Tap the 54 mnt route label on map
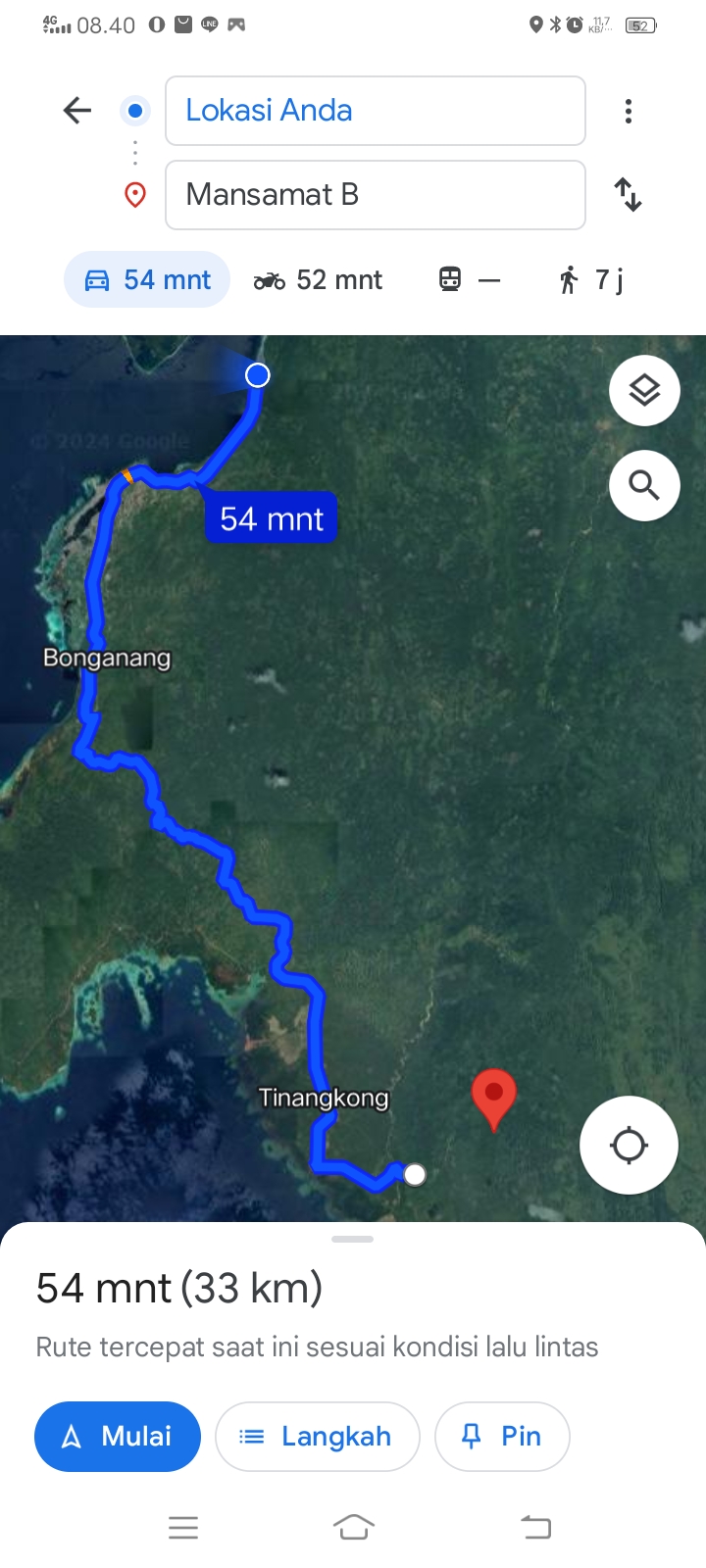The image size is (706, 1568). (x=272, y=518)
